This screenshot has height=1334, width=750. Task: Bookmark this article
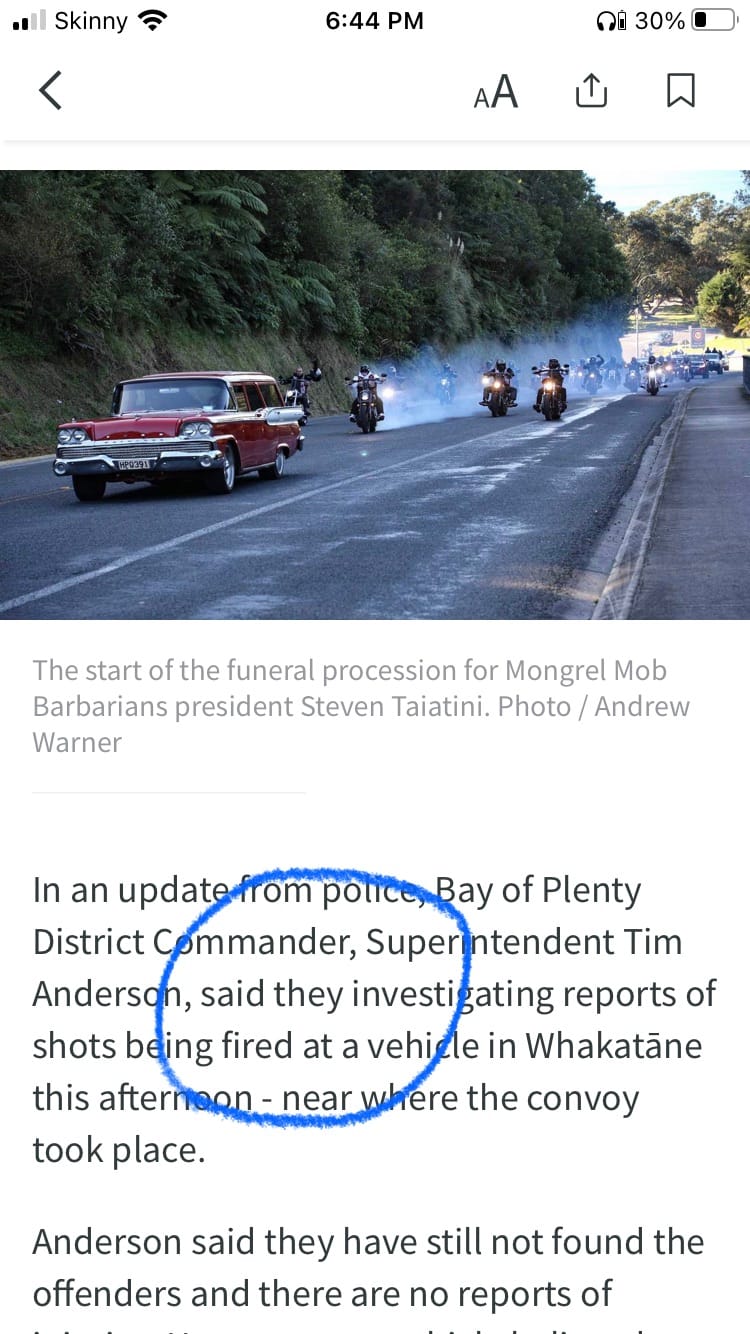(x=680, y=91)
